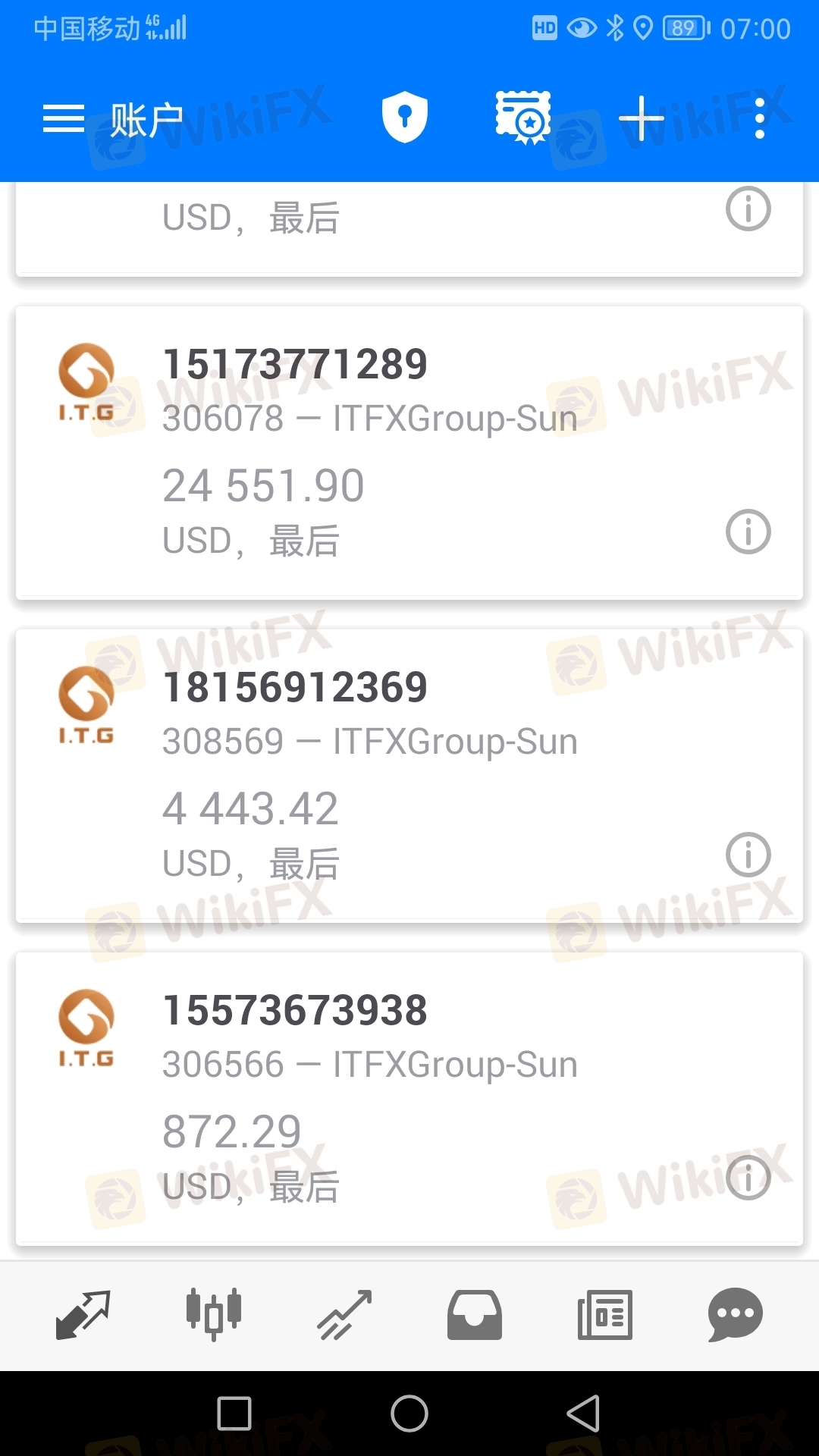The image size is (819, 1456).
Task: Show info for account 15573673938
Action: point(748,1178)
